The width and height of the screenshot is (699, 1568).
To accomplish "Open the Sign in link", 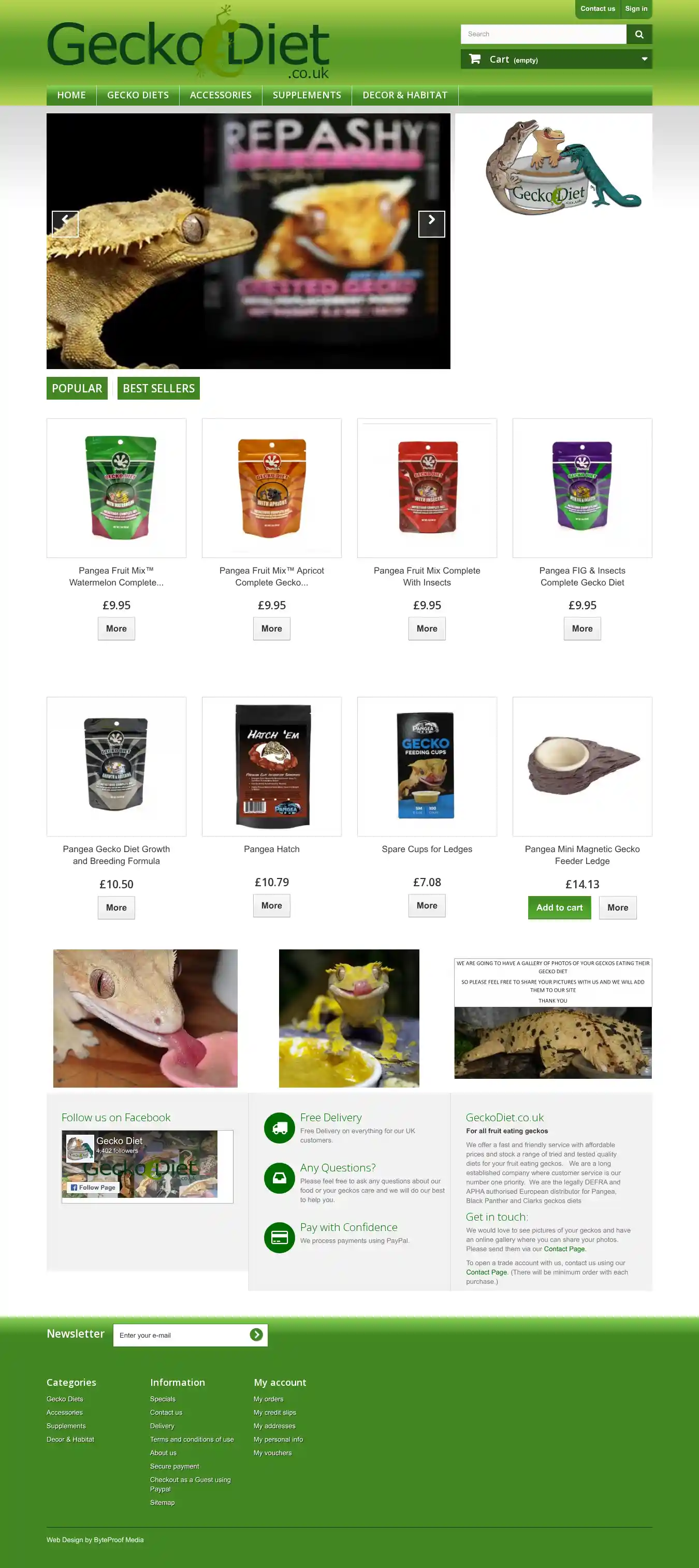I will [x=636, y=8].
